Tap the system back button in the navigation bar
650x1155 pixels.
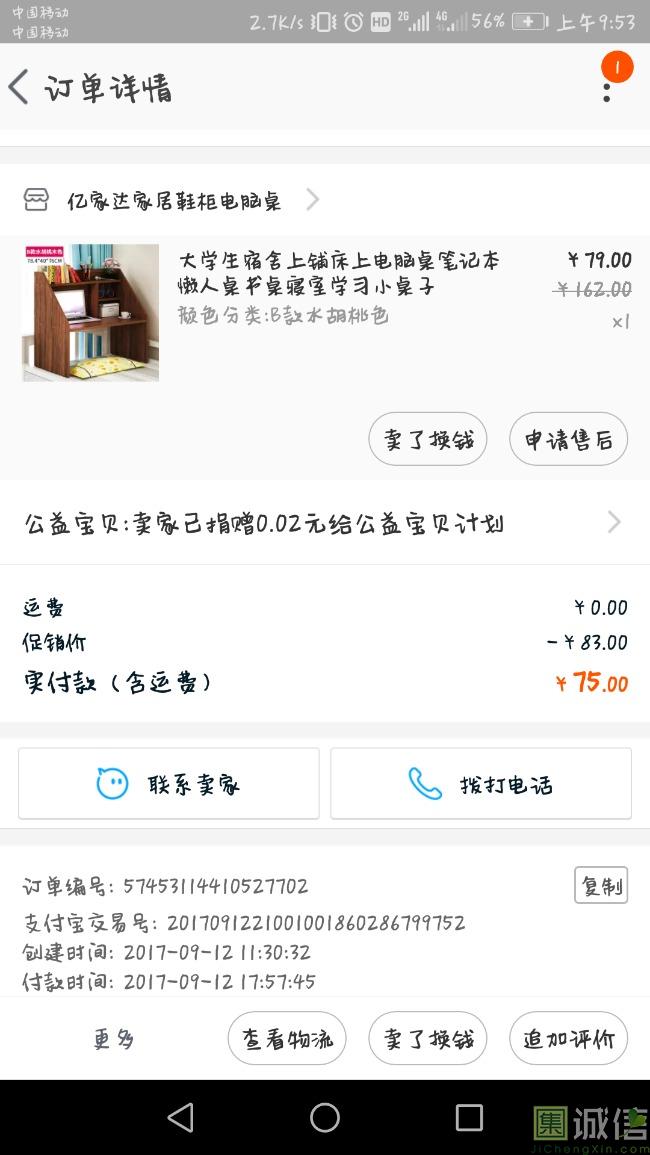point(181,1118)
